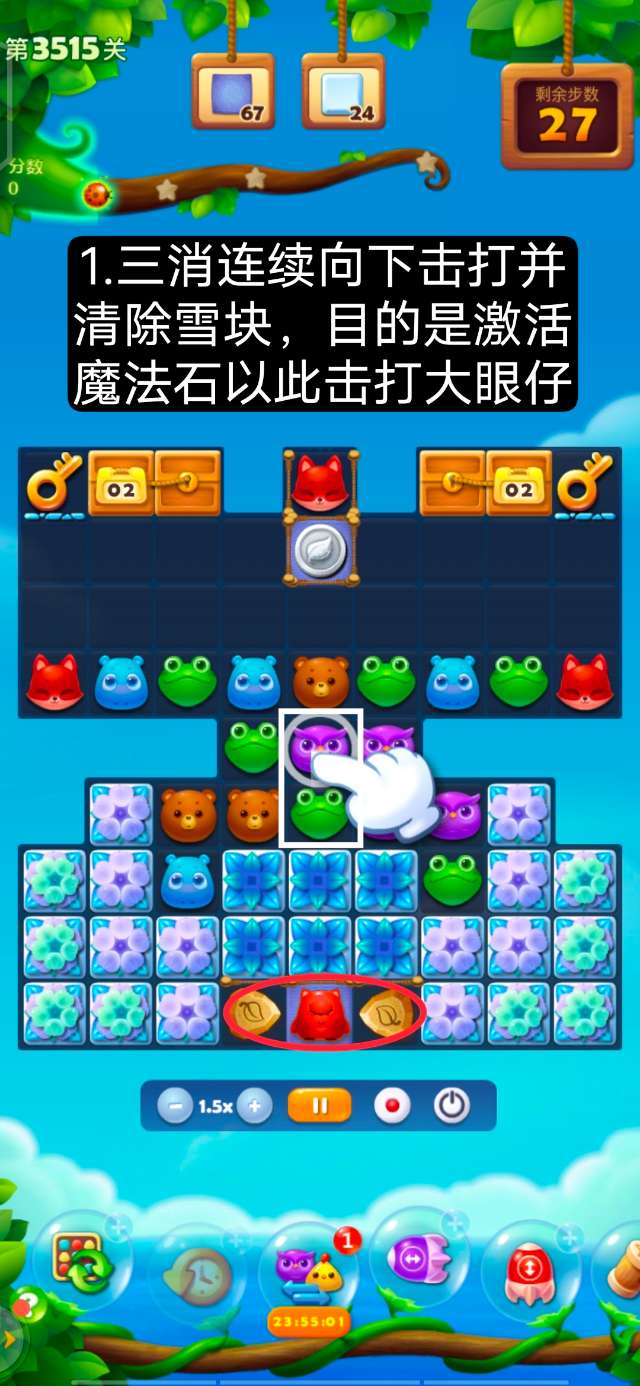Tap the green frog under the purple owl
Viewport: 640px width, 1386px height.
click(x=318, y=808)
